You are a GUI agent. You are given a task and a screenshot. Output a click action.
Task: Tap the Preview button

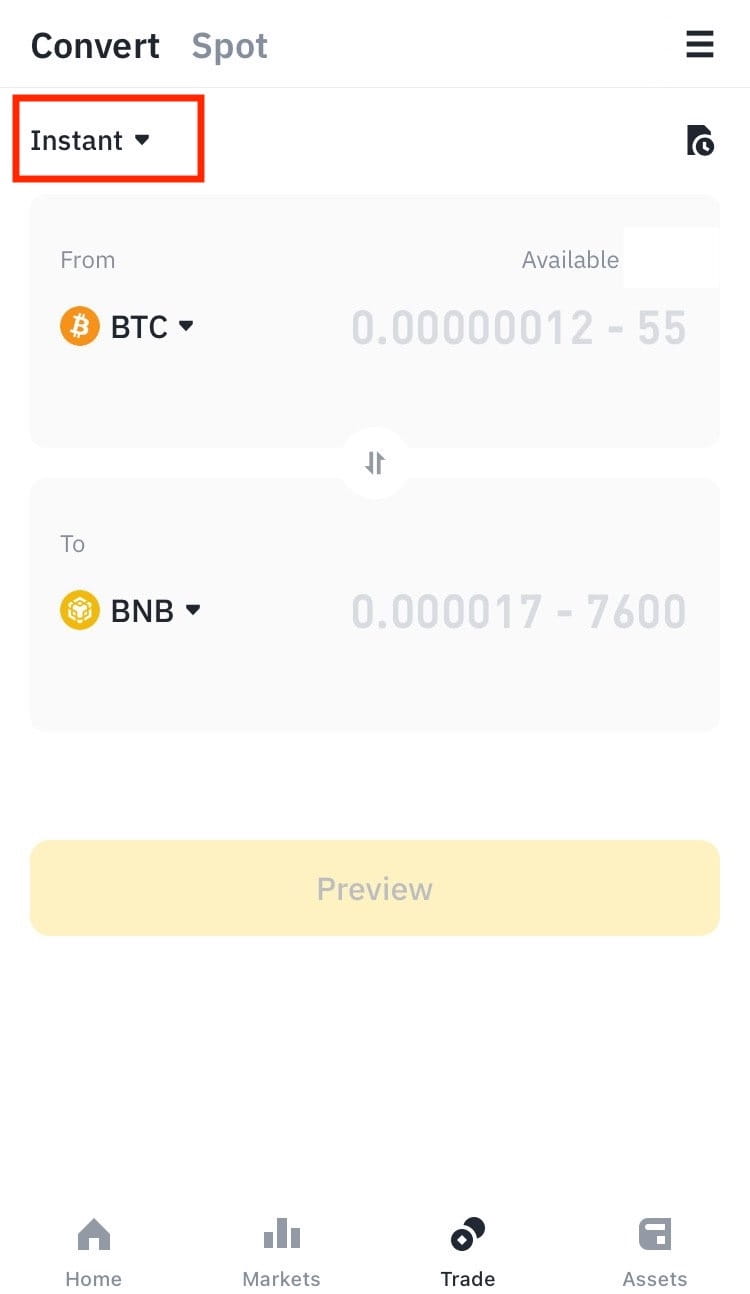pyautogui.click(x=375, y=888)
